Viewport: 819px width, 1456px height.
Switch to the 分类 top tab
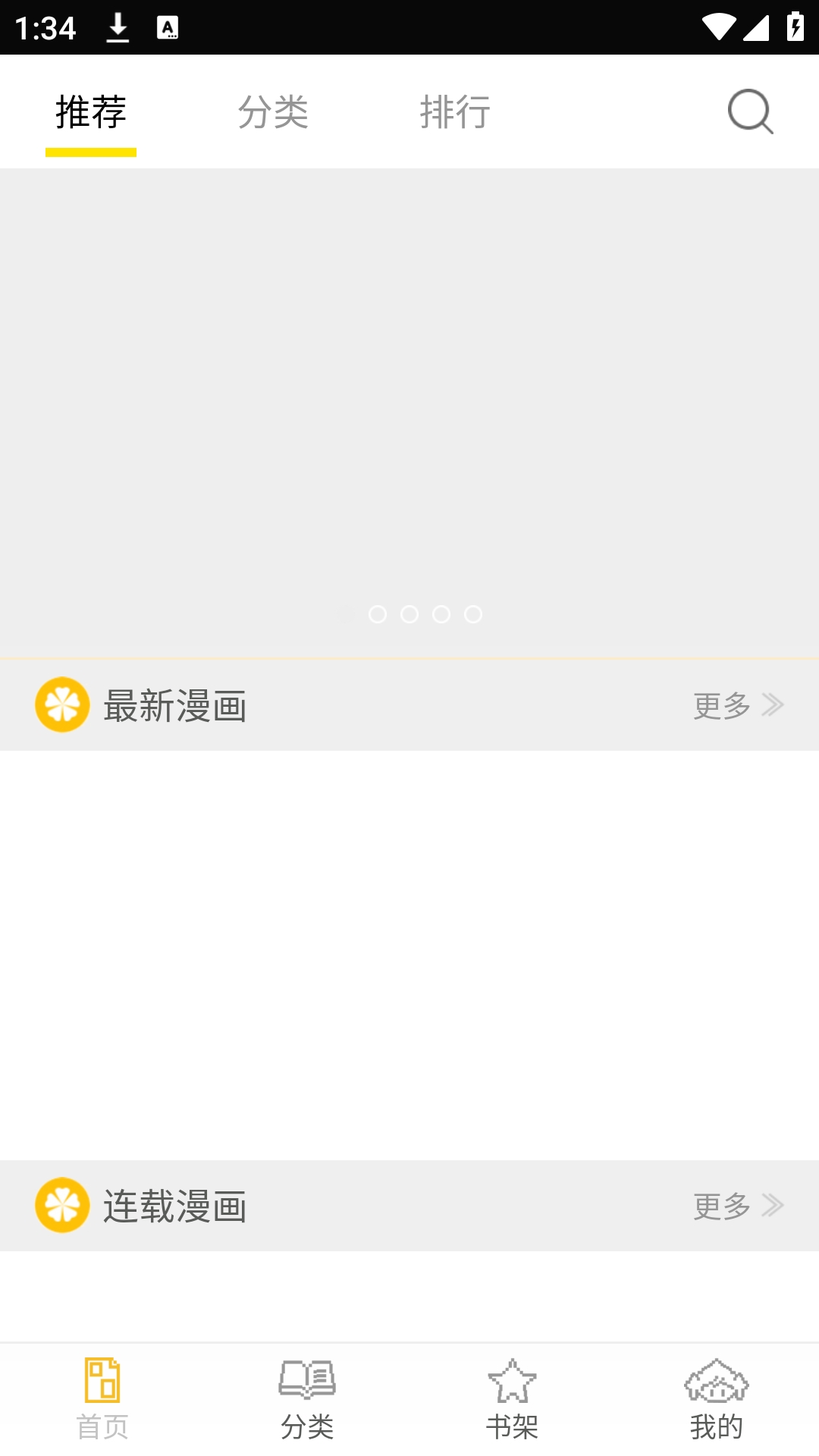[273, 112]
